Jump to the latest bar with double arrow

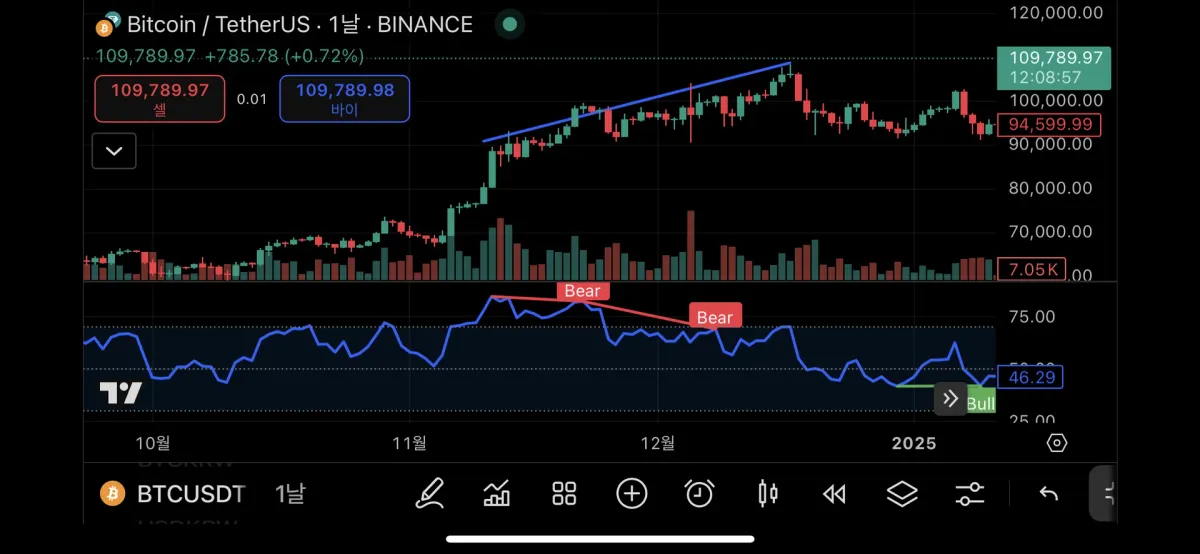[950, 400]
